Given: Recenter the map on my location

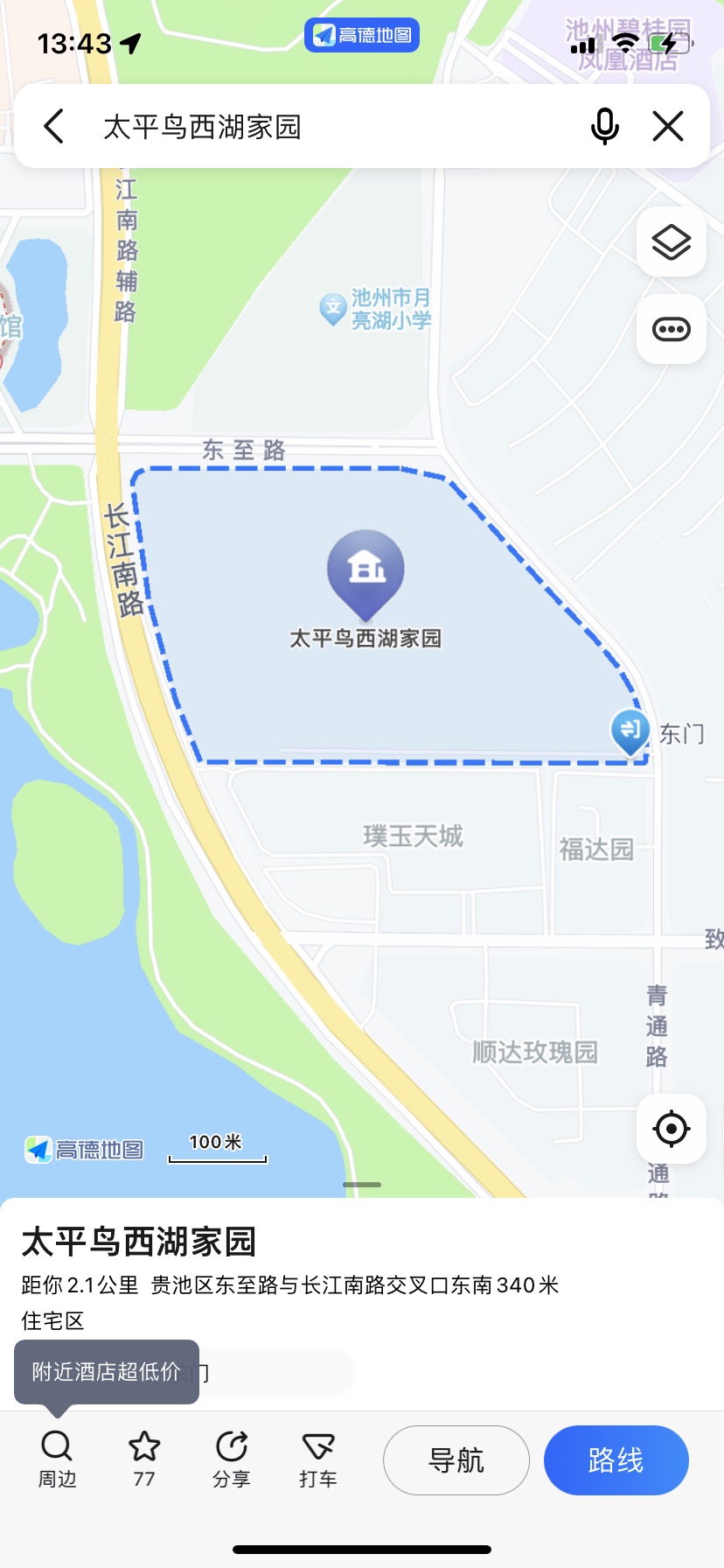Looking at the screenshot, I should pos(672,1129).
